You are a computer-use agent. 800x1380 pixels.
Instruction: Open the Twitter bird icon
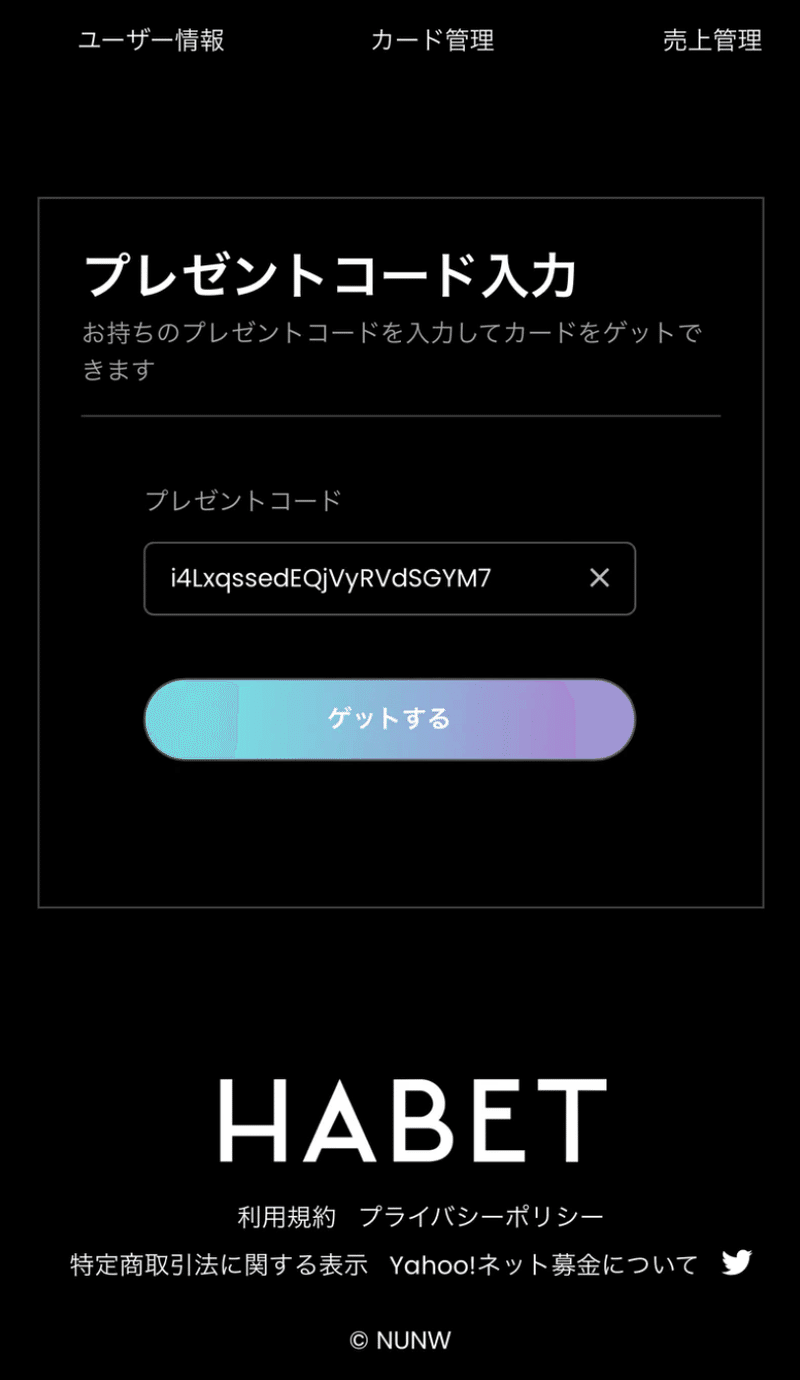click(736, 1262)
